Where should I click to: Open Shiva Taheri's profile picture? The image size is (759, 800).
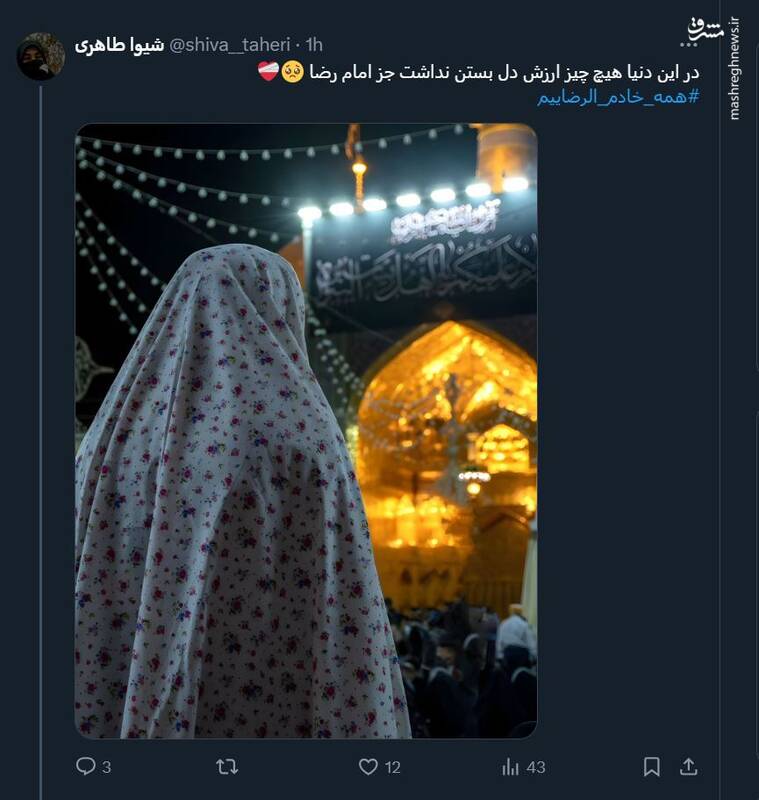40,56
